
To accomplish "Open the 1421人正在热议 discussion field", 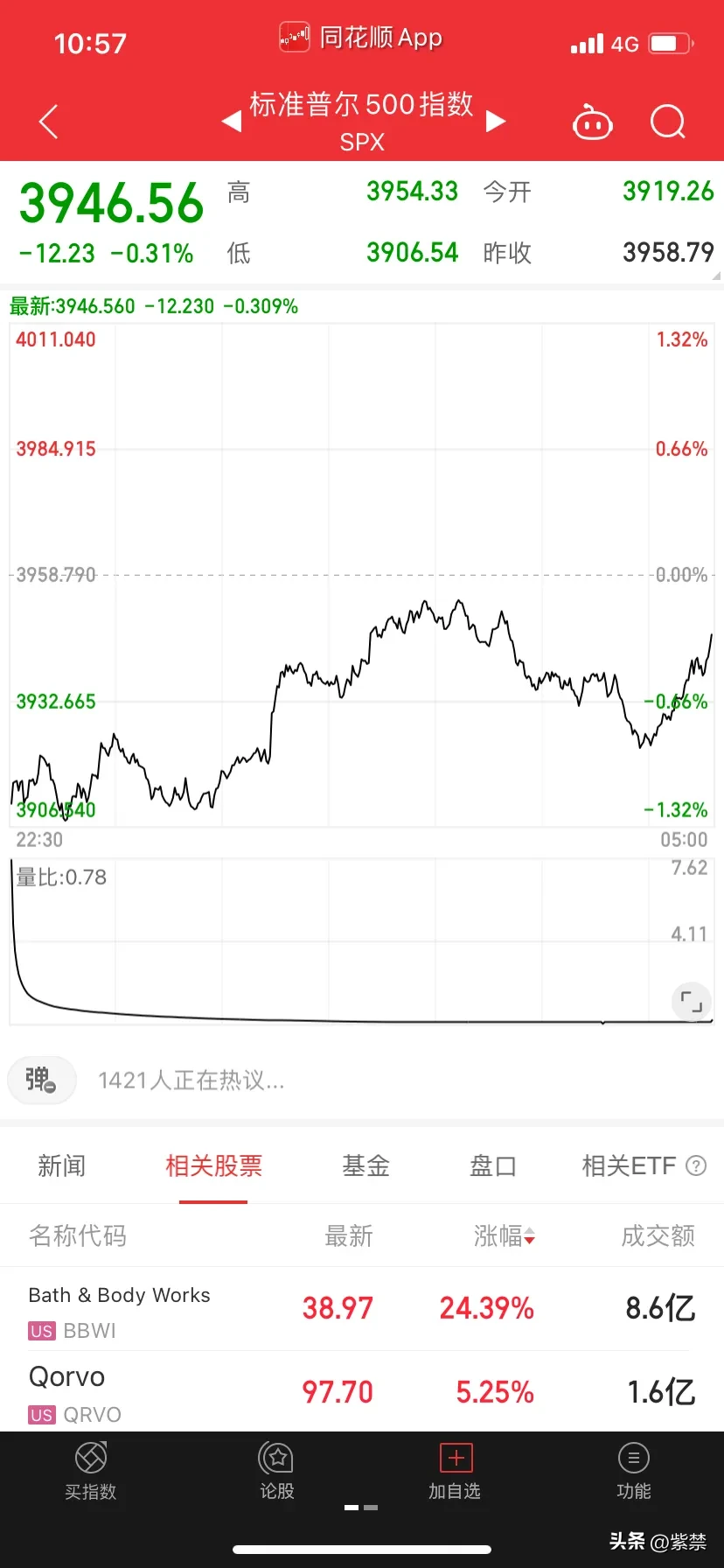I will pos(192,1081).
